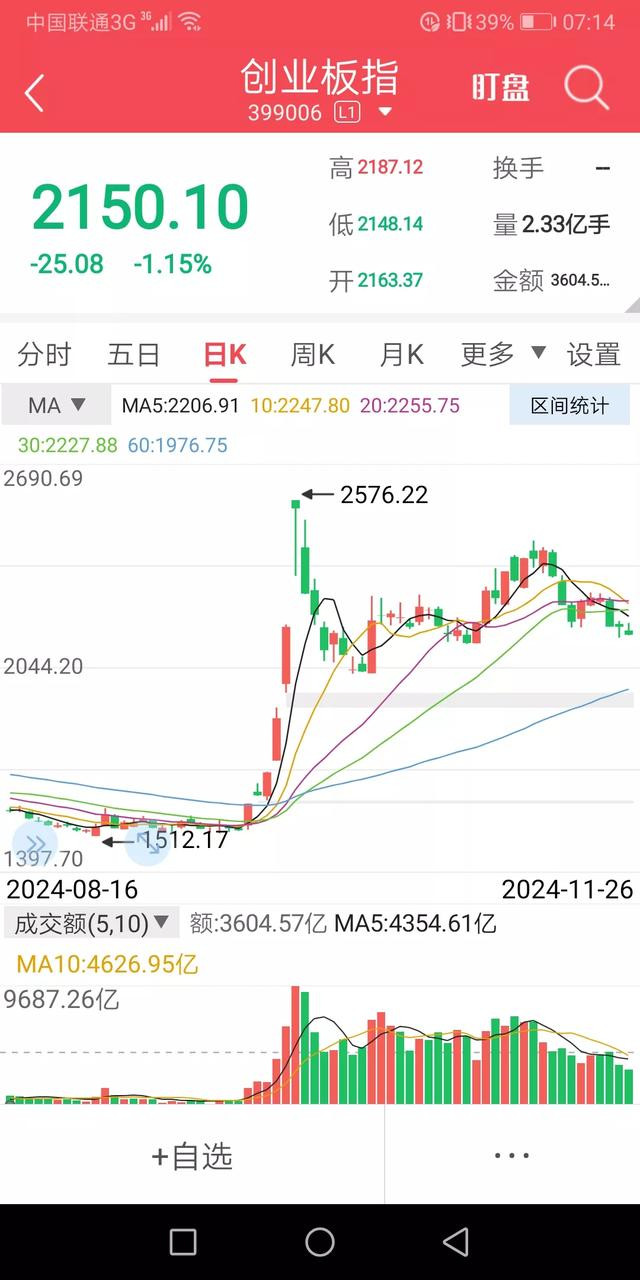640x1280 pixels.
Task: Select the 日K chart tab
Action: pos(224,354)
